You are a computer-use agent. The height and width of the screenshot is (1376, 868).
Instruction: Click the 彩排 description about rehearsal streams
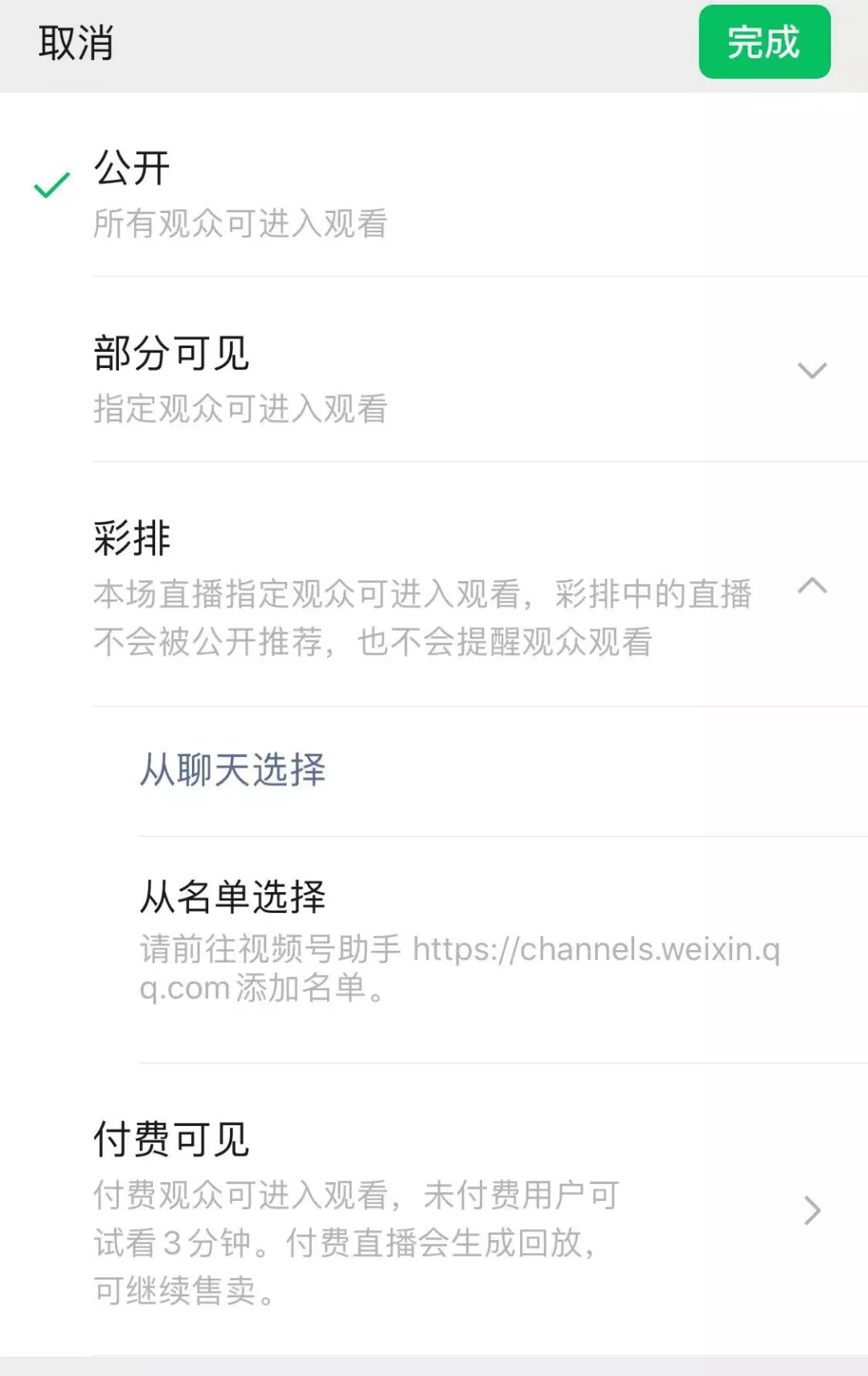[x=424, y=619]
